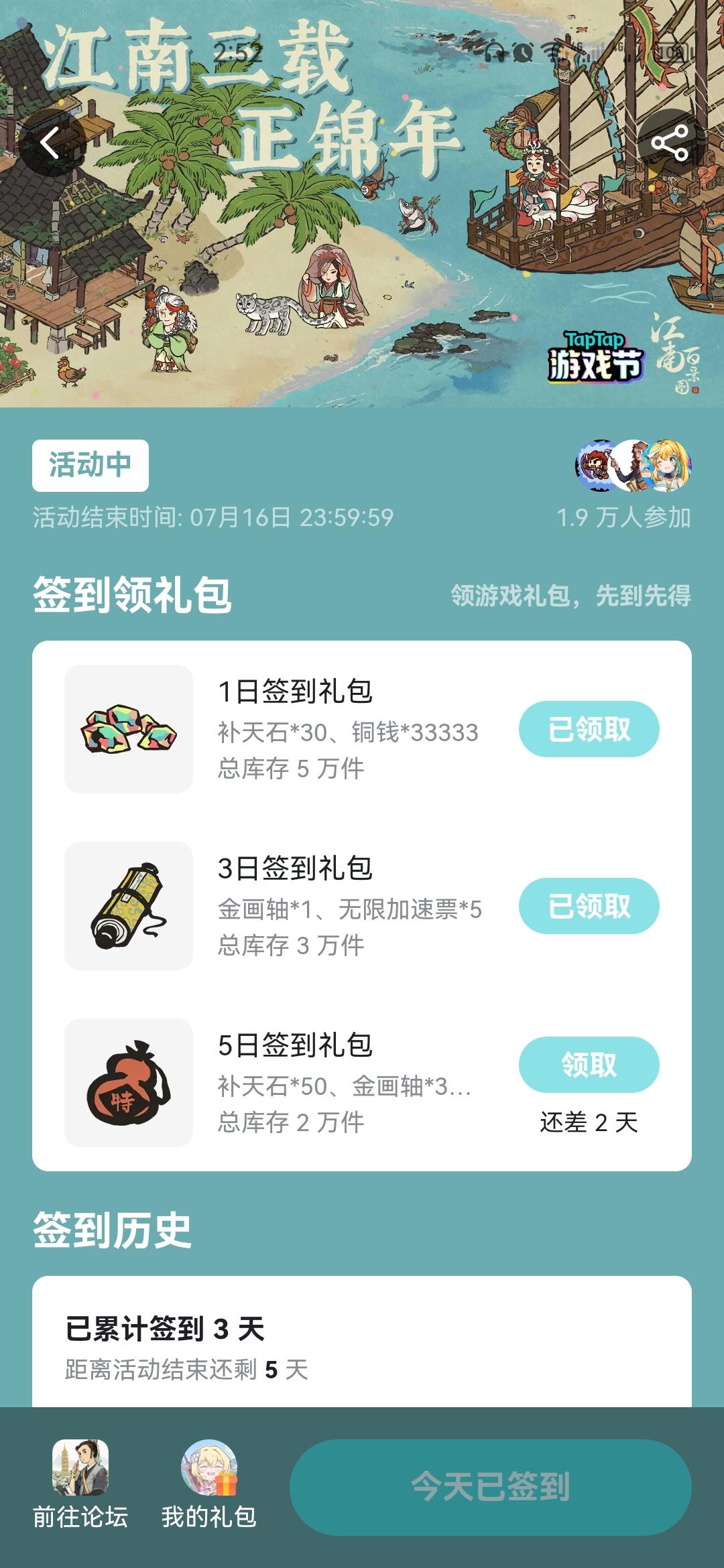Tap the golden scroll icon of 3日签到礼包
The image size is (724, 1568).
coord(127,905)
